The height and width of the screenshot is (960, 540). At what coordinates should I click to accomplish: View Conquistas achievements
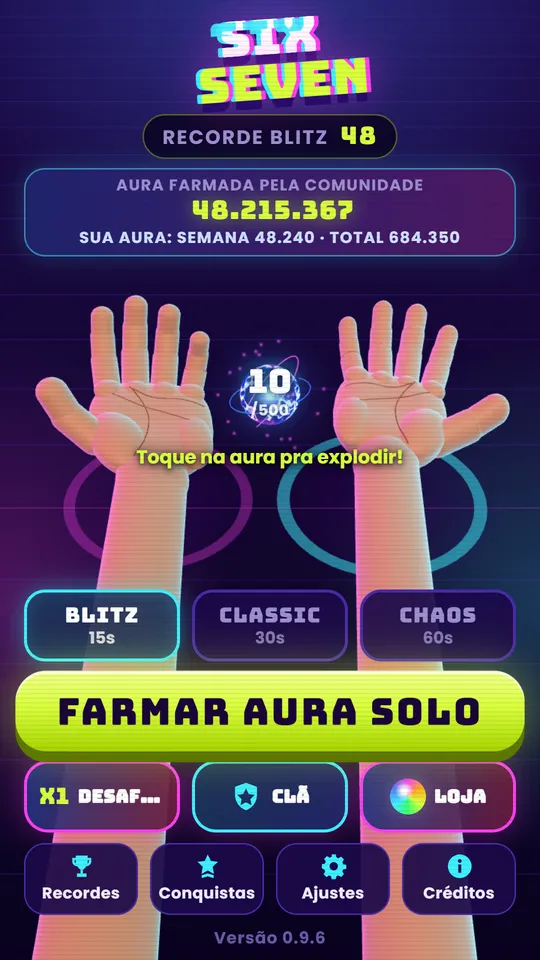click(x=207, y=879)
